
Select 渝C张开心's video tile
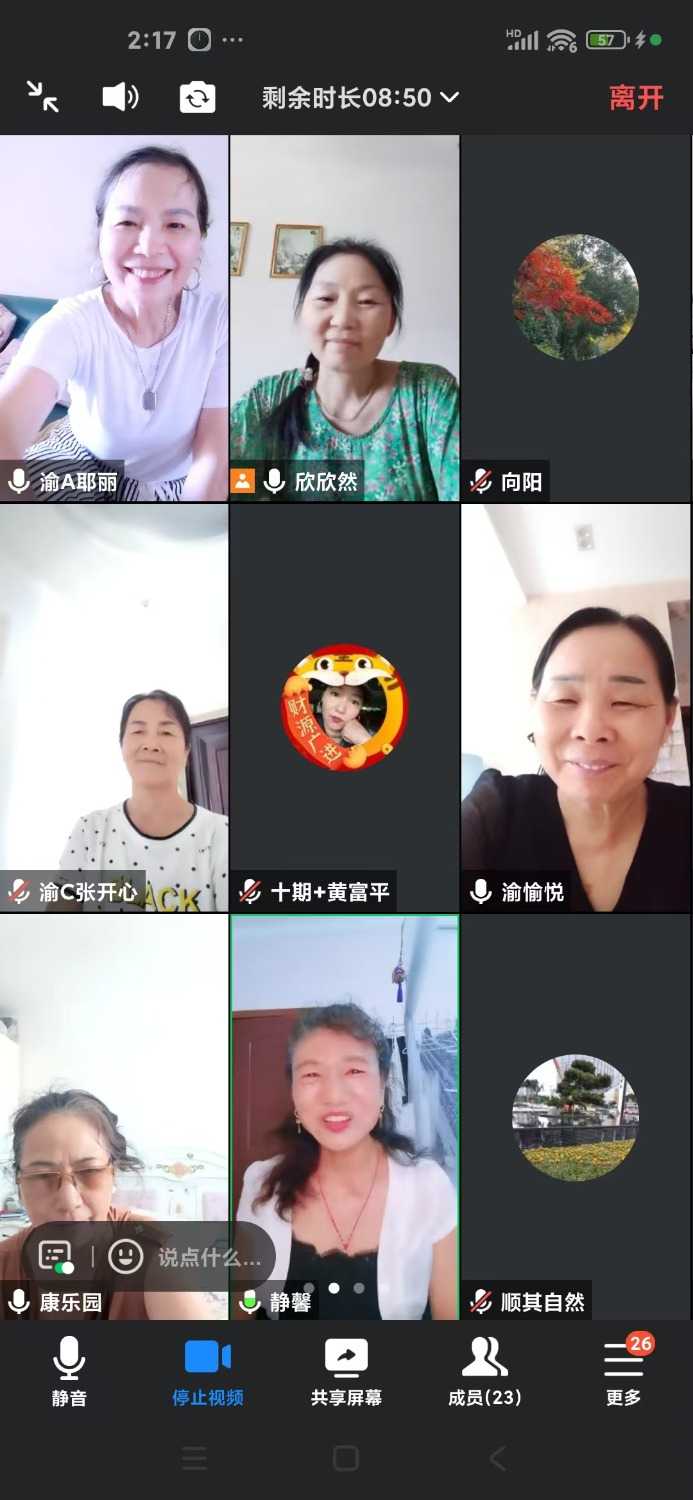tap(114, 708)
